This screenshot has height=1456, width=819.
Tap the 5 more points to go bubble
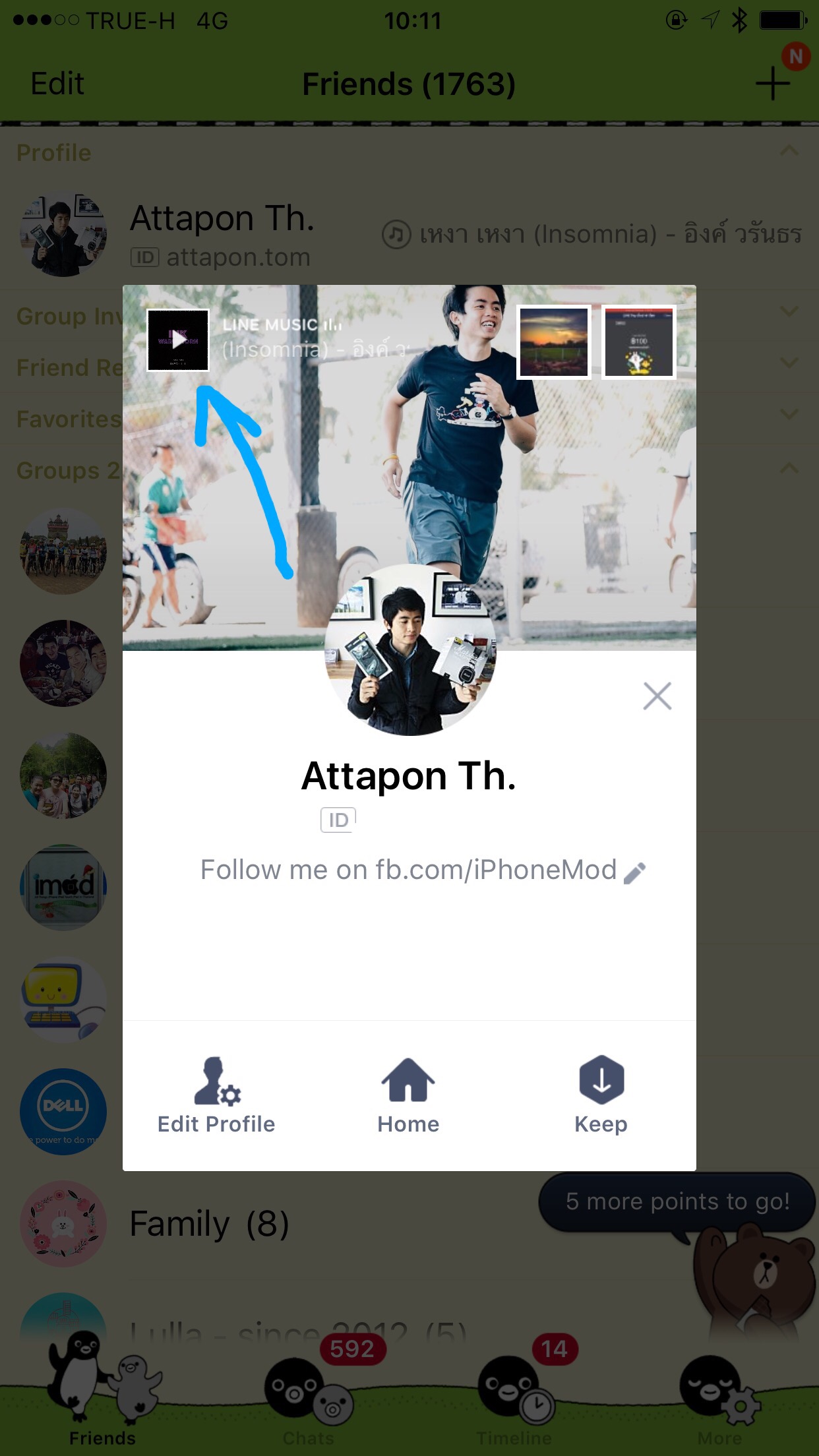click(677, 1201)
